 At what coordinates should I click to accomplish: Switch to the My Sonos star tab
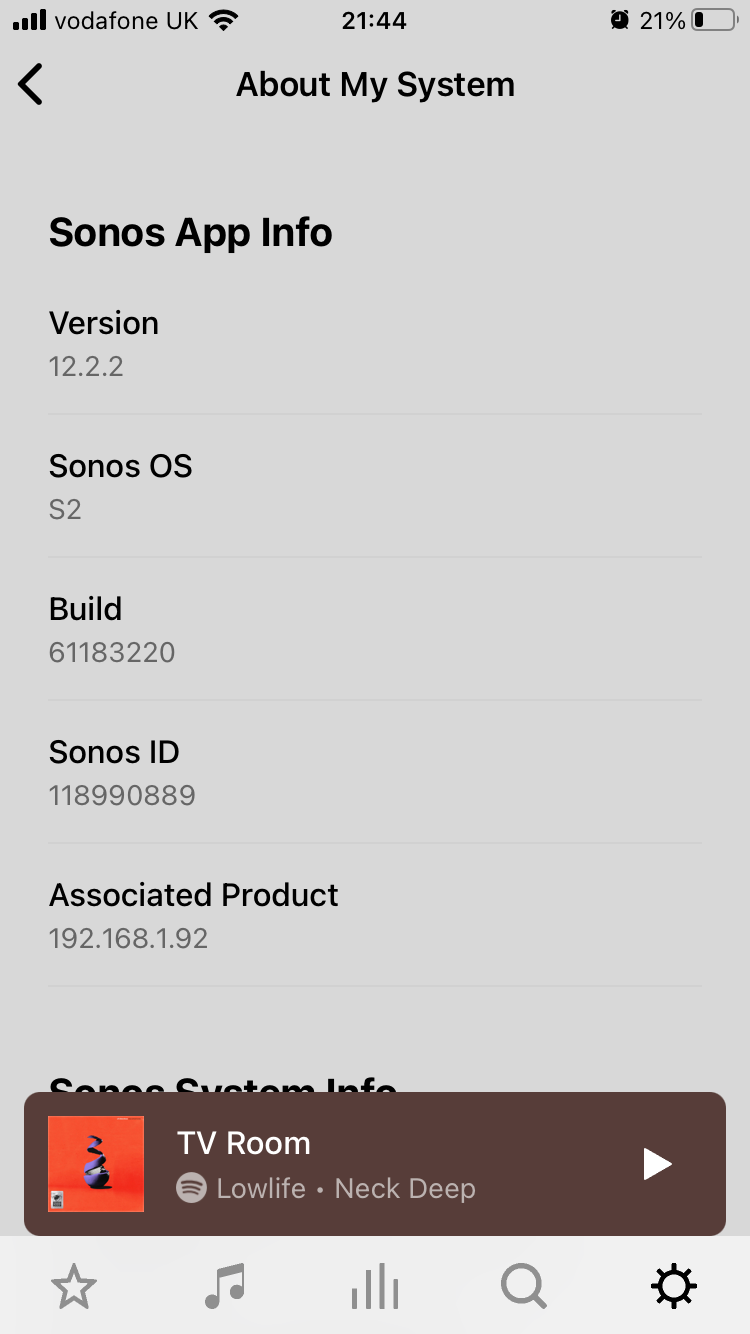(75, 1286)
